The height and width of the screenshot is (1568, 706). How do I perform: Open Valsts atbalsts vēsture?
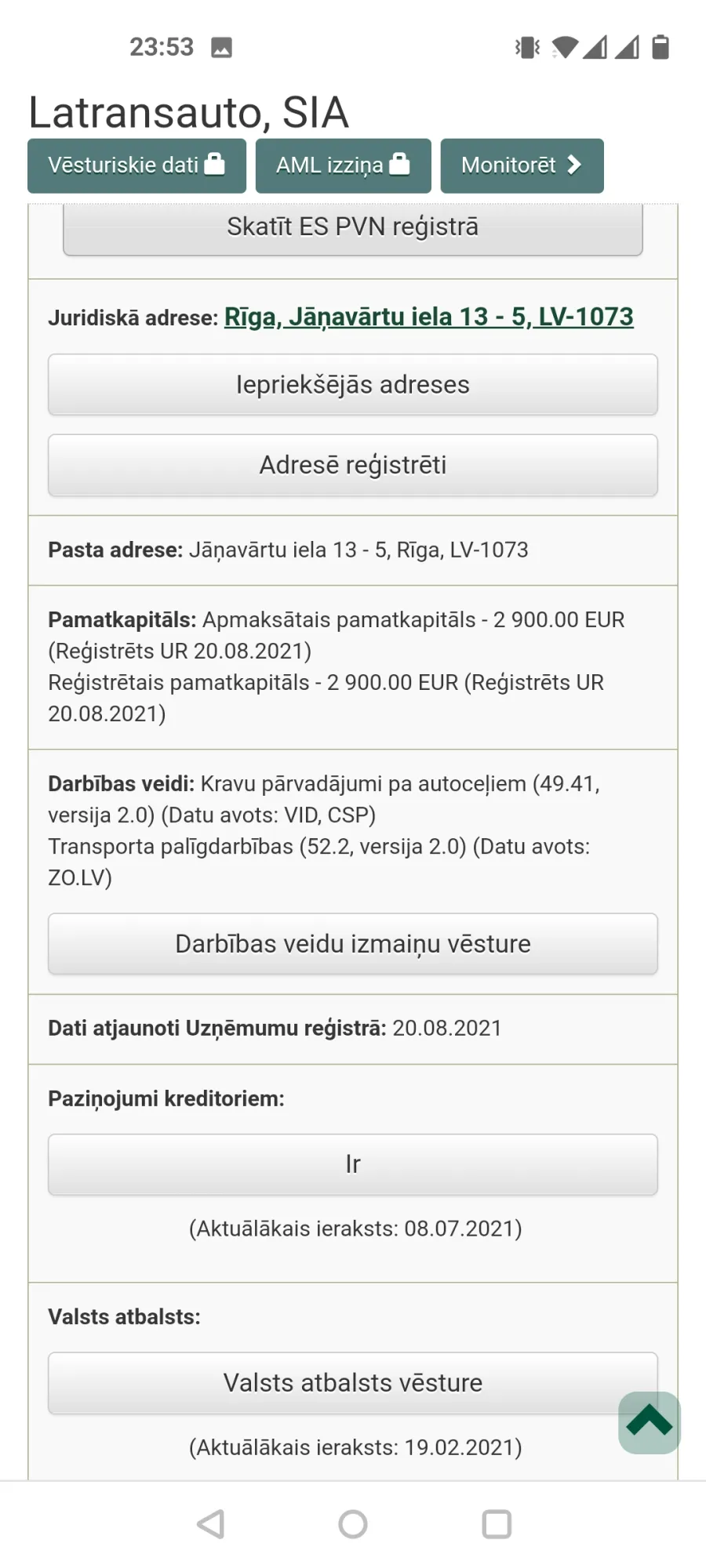pyautogui.click(x=353, y=1383)
